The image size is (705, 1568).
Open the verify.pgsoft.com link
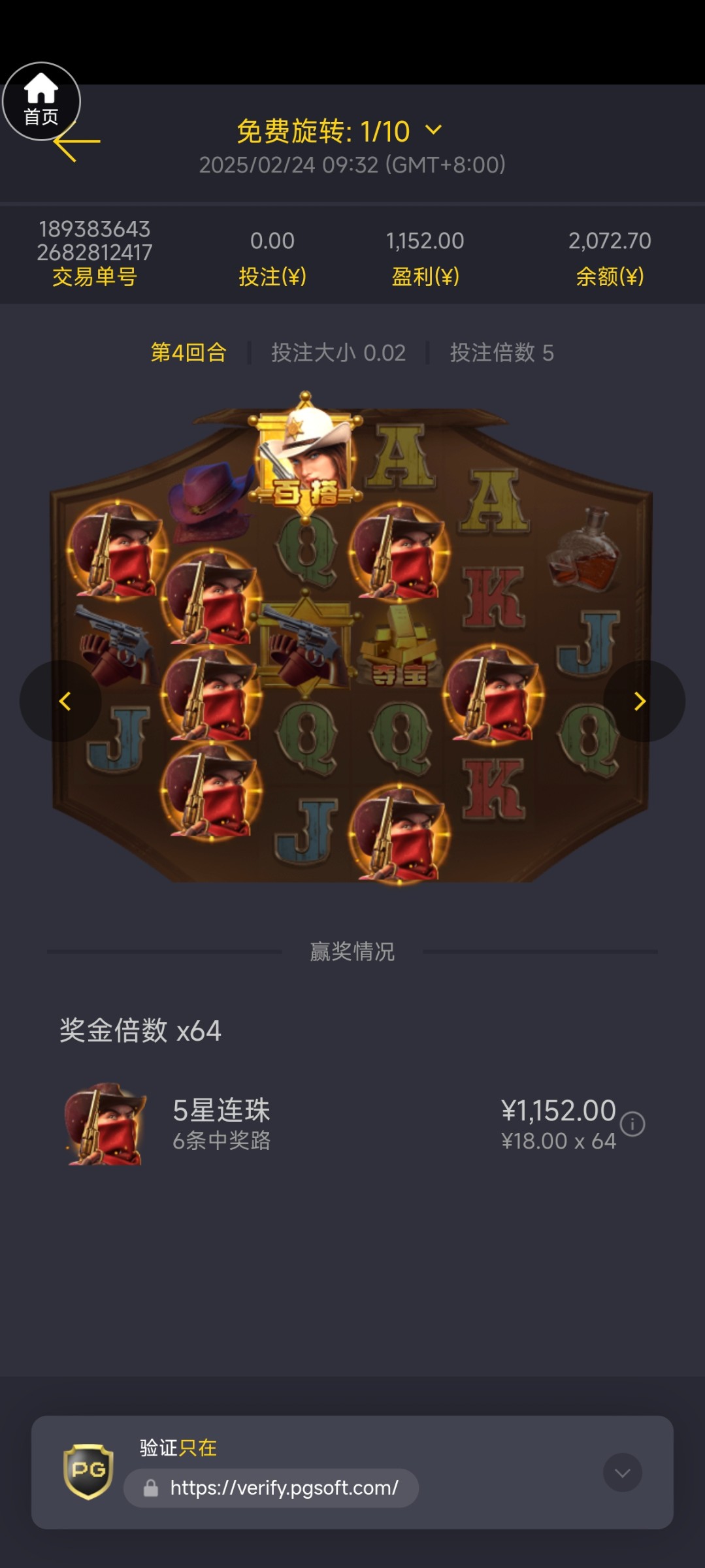point(284,1488)
